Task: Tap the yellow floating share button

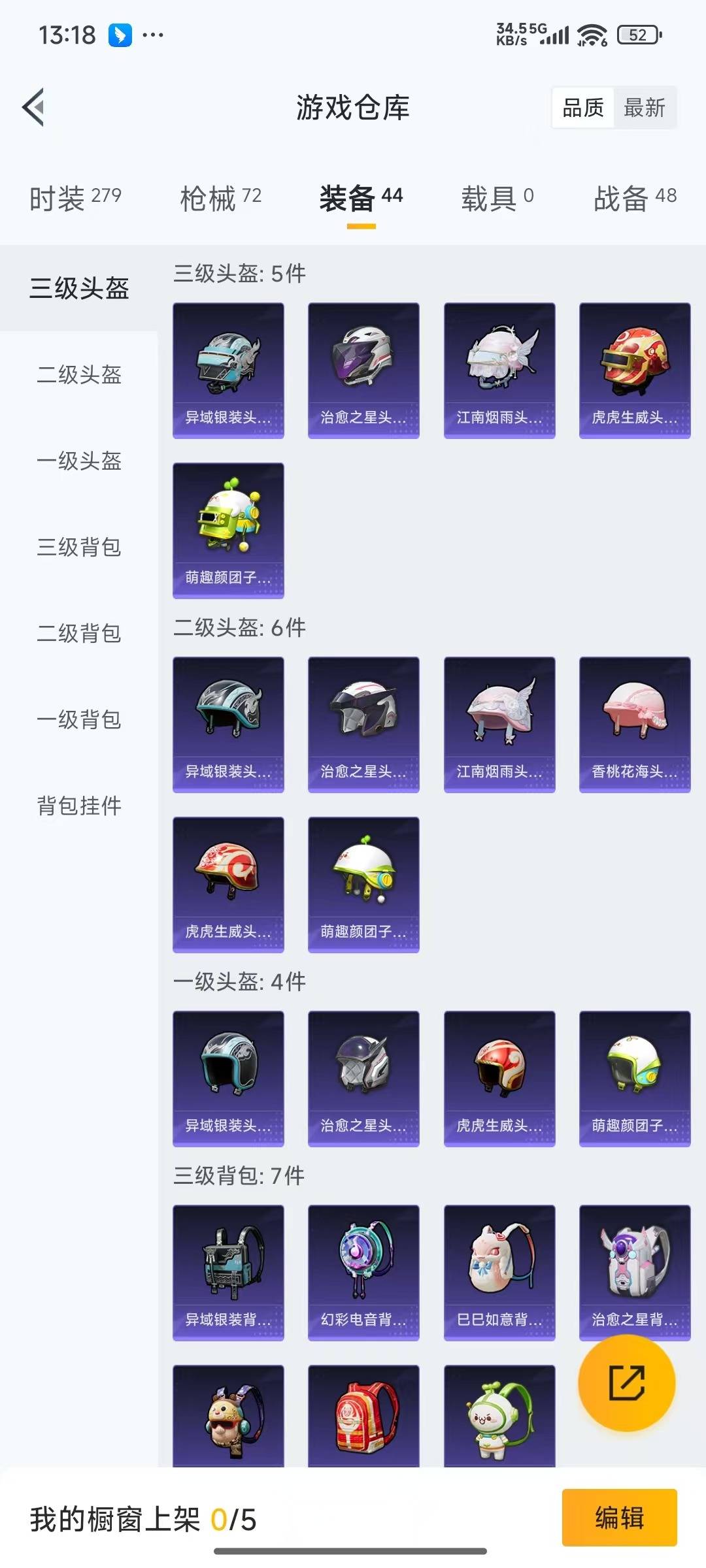Action: tap(626, 1382)
